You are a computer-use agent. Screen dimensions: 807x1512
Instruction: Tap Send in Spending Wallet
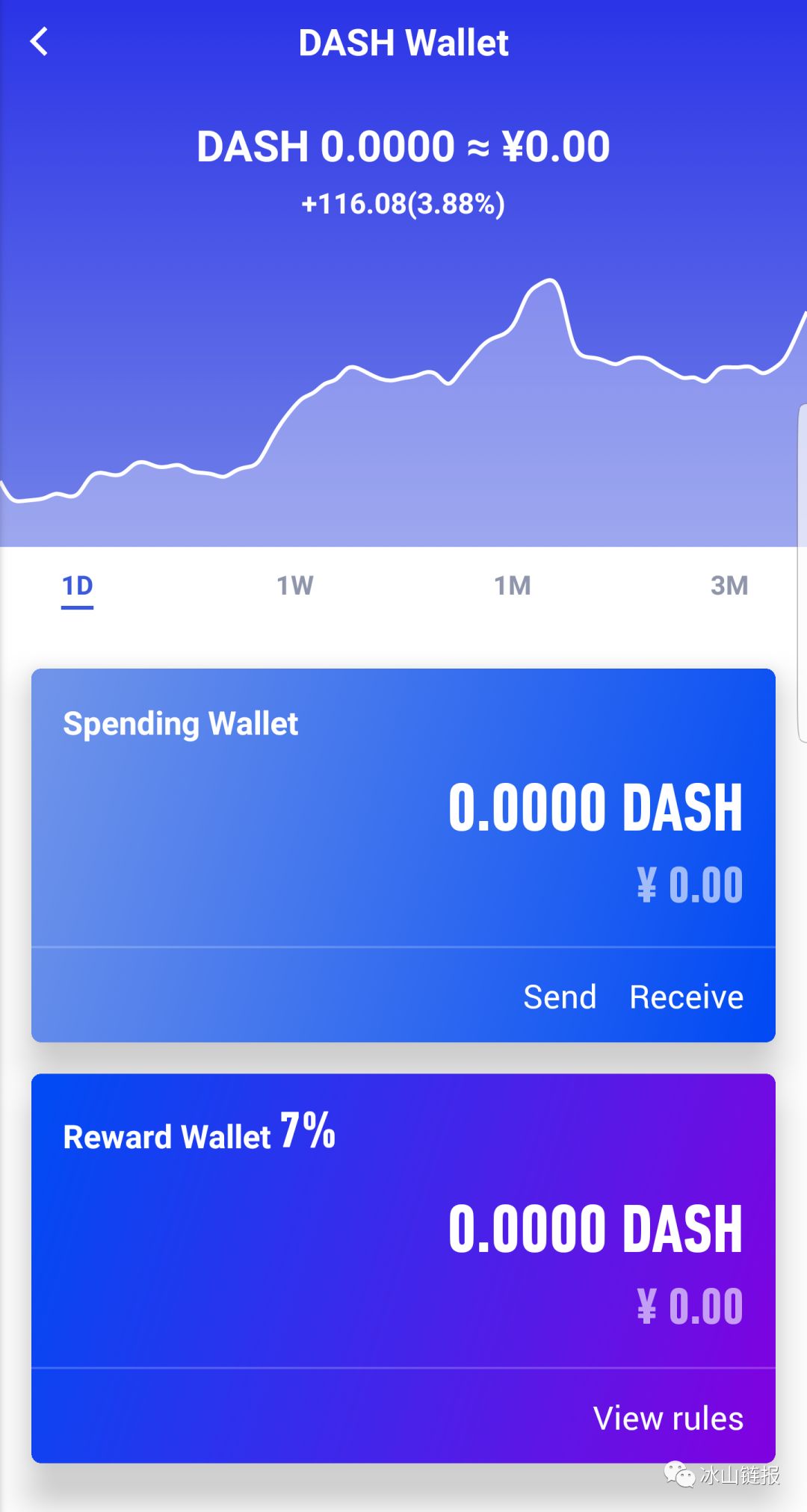pyautogui.click(x=560, y=997)
